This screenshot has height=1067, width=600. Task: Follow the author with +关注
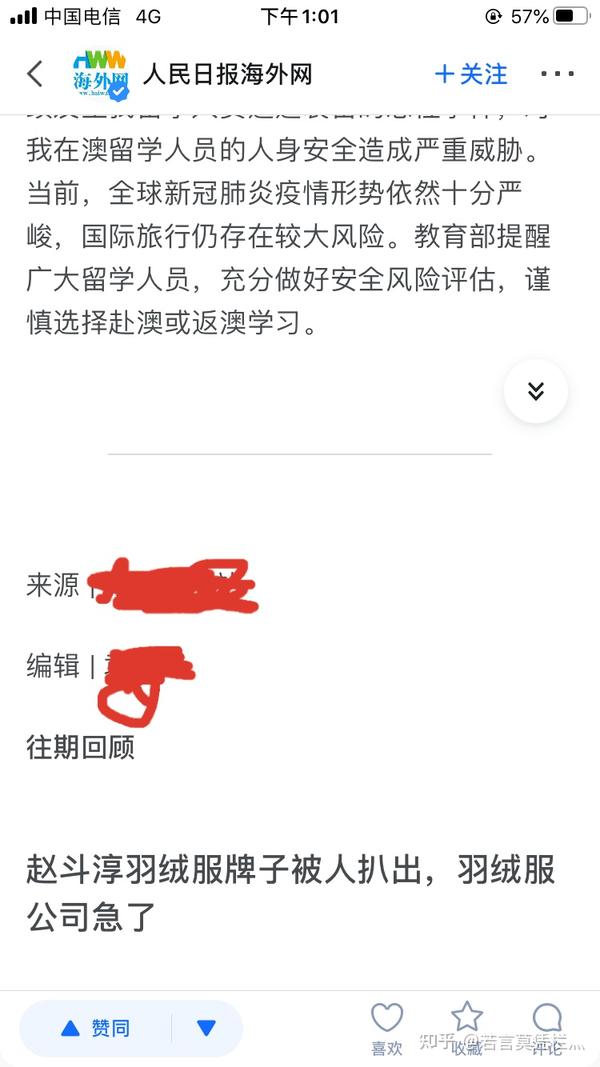tap(471, 74)
